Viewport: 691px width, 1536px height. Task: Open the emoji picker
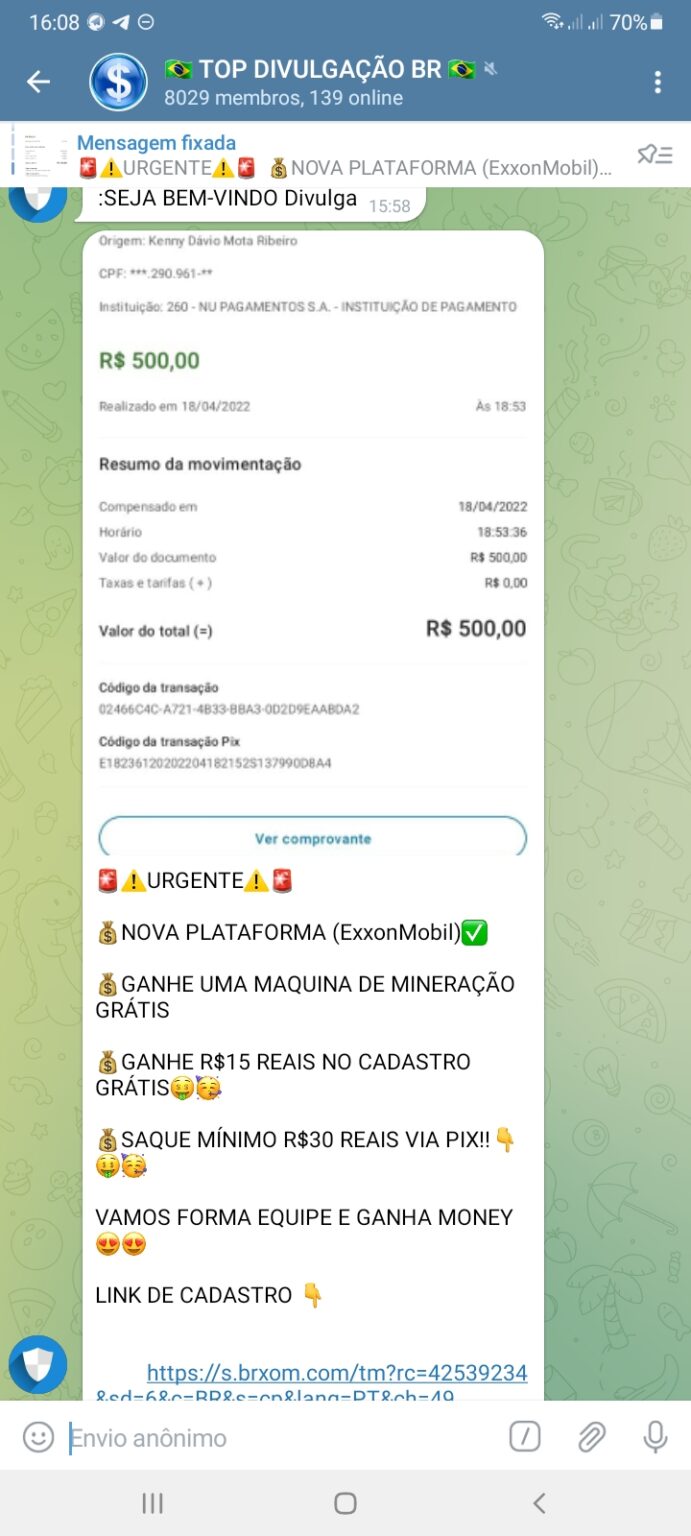(38, 1438)
